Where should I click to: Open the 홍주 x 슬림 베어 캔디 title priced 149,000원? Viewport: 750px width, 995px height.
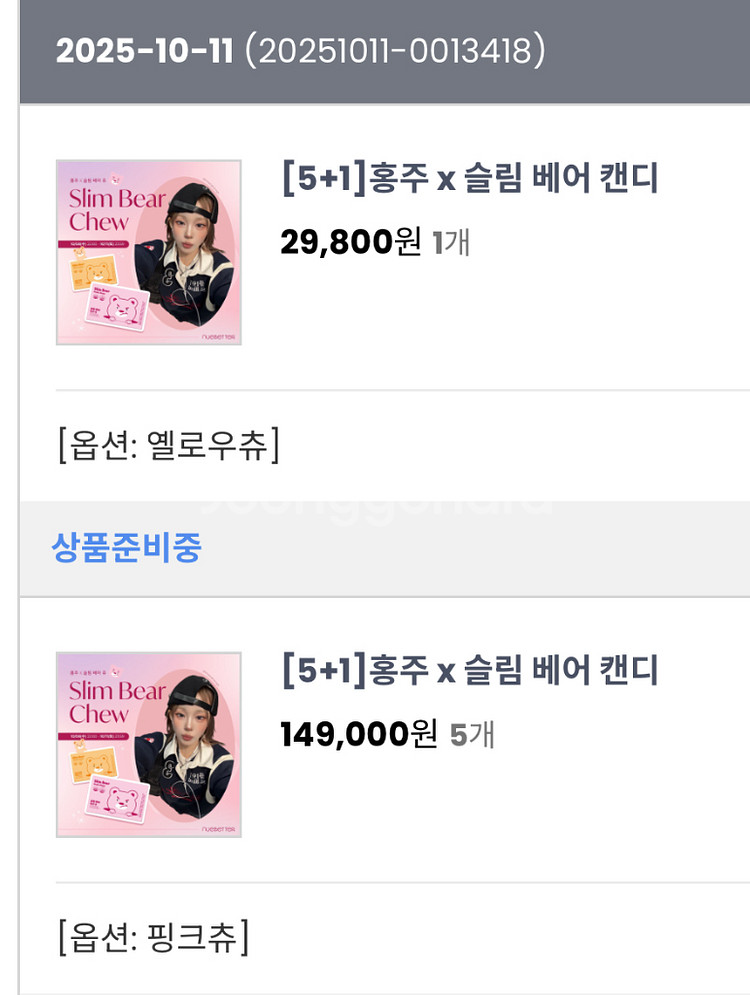click(x=469, y=670)
